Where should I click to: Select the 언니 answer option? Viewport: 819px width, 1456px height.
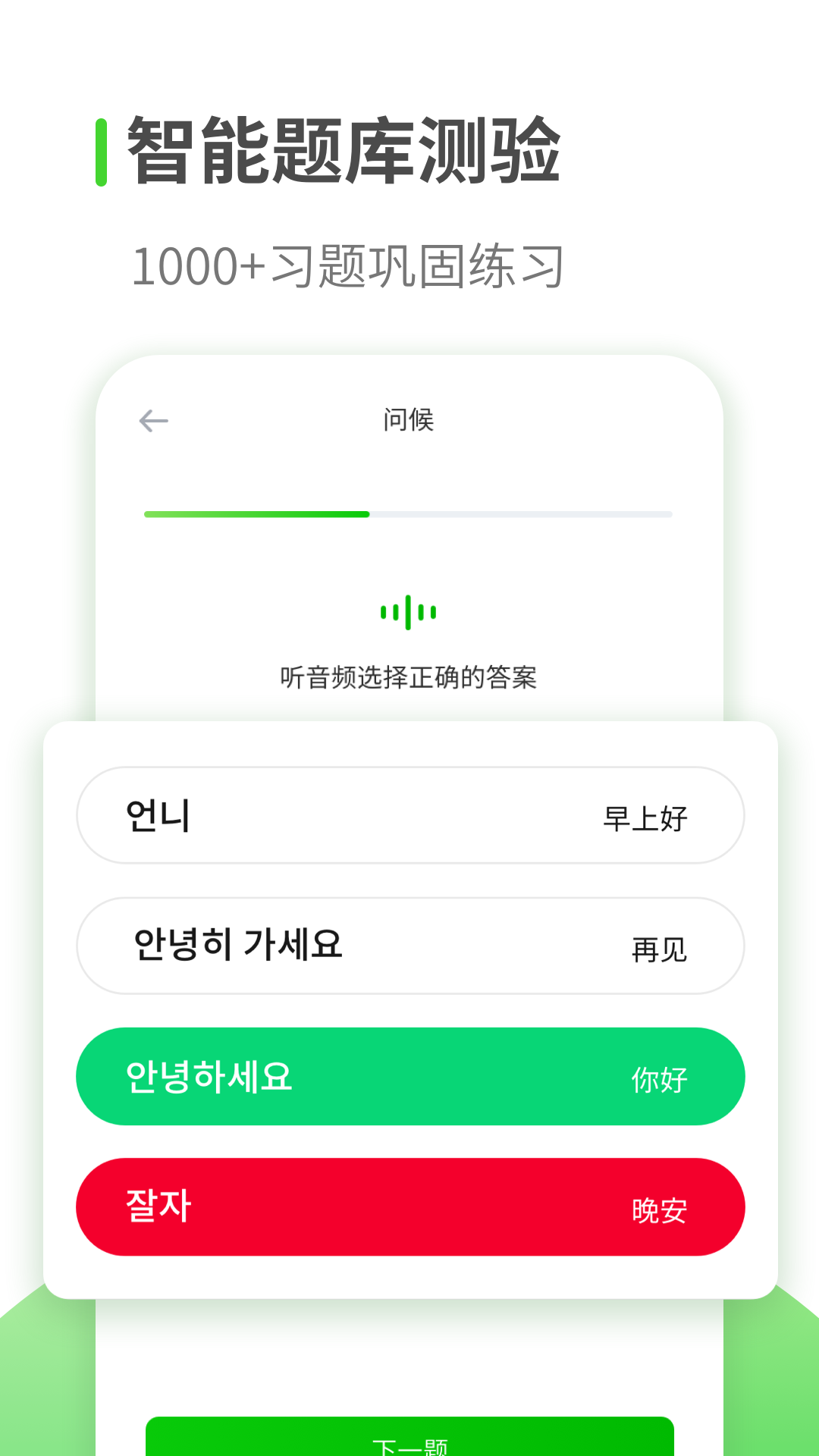(x=409, y=815)
